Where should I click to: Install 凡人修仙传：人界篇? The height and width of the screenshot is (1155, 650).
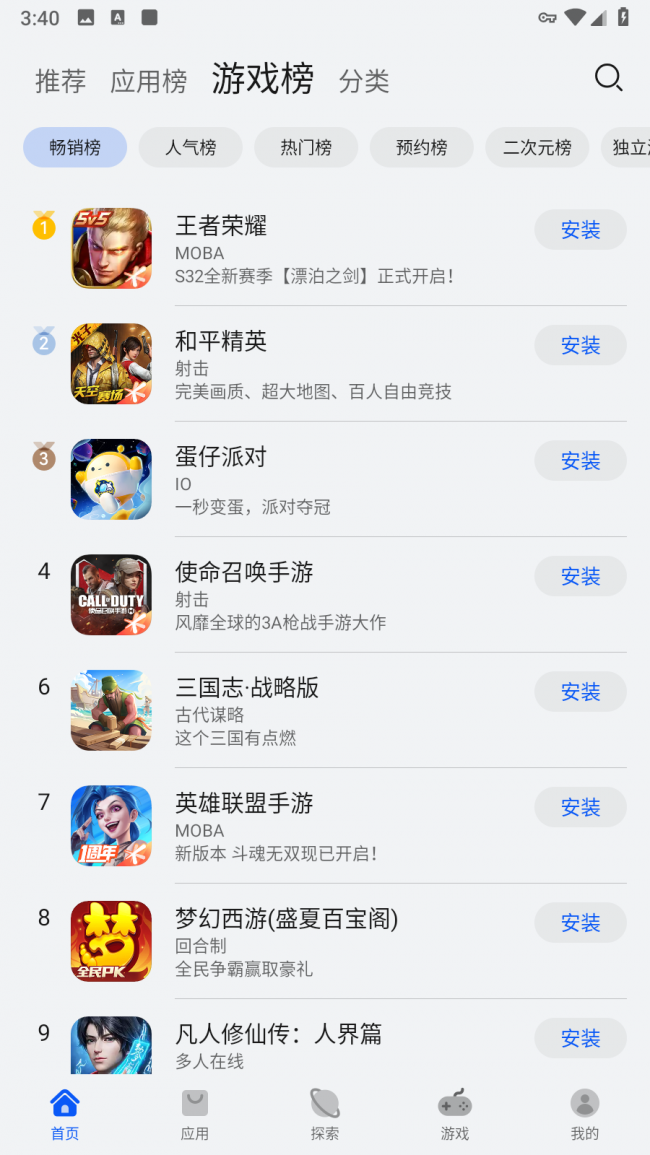[x=580, y=1038]
